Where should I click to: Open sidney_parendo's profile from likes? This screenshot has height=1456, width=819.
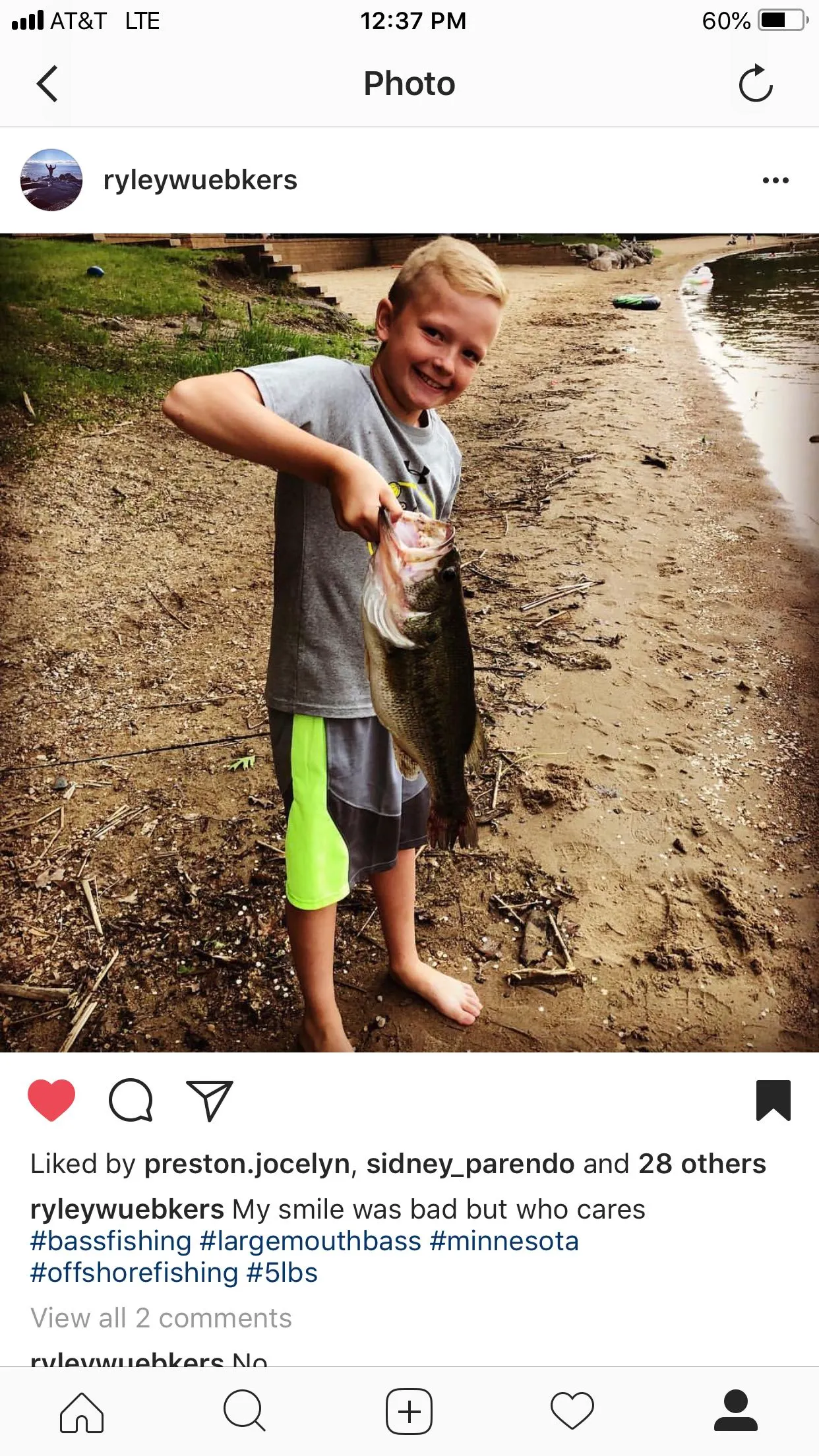click(470, 1164)
